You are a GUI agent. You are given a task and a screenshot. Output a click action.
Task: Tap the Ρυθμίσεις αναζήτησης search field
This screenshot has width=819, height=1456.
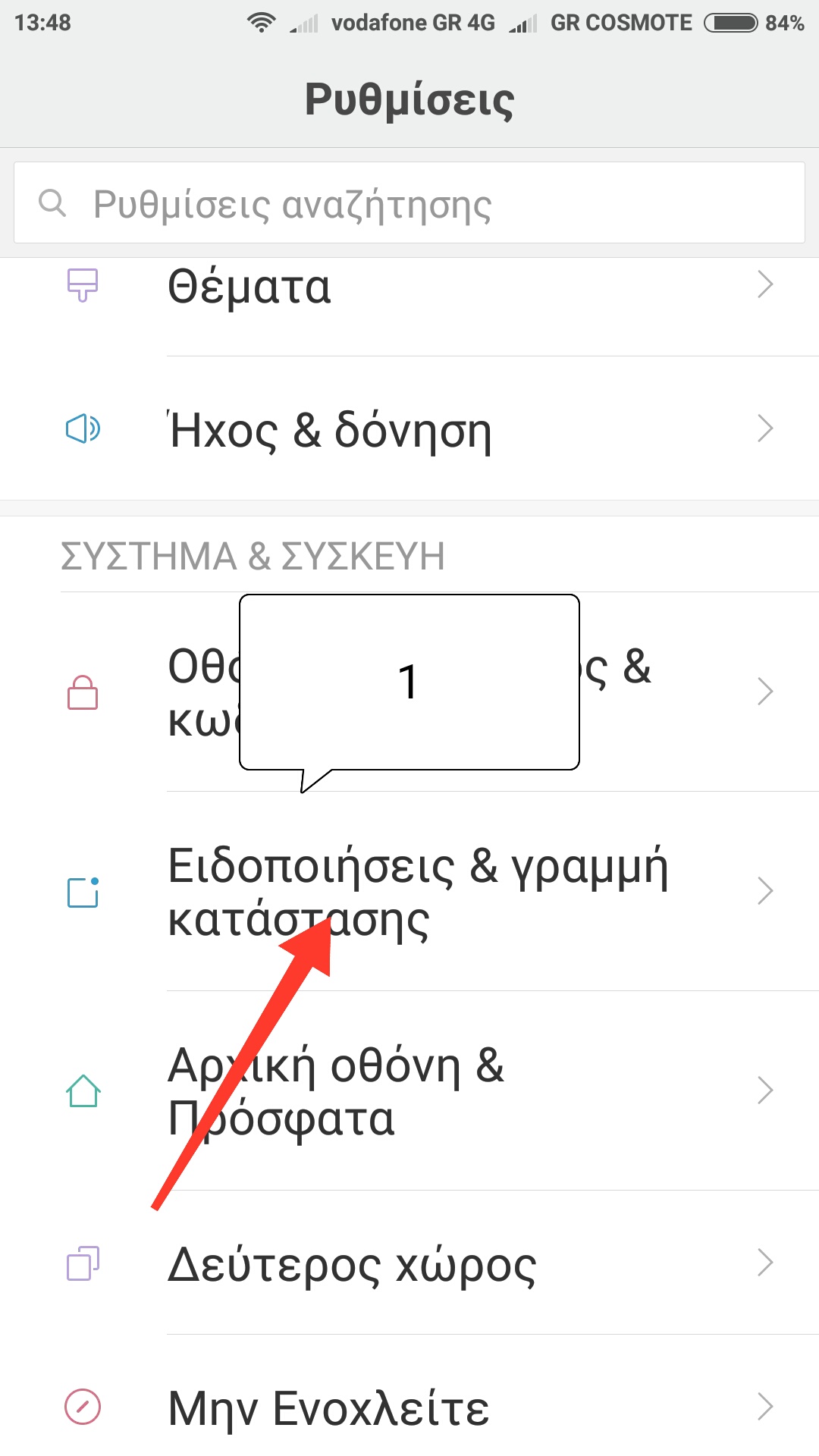(409, 203)
